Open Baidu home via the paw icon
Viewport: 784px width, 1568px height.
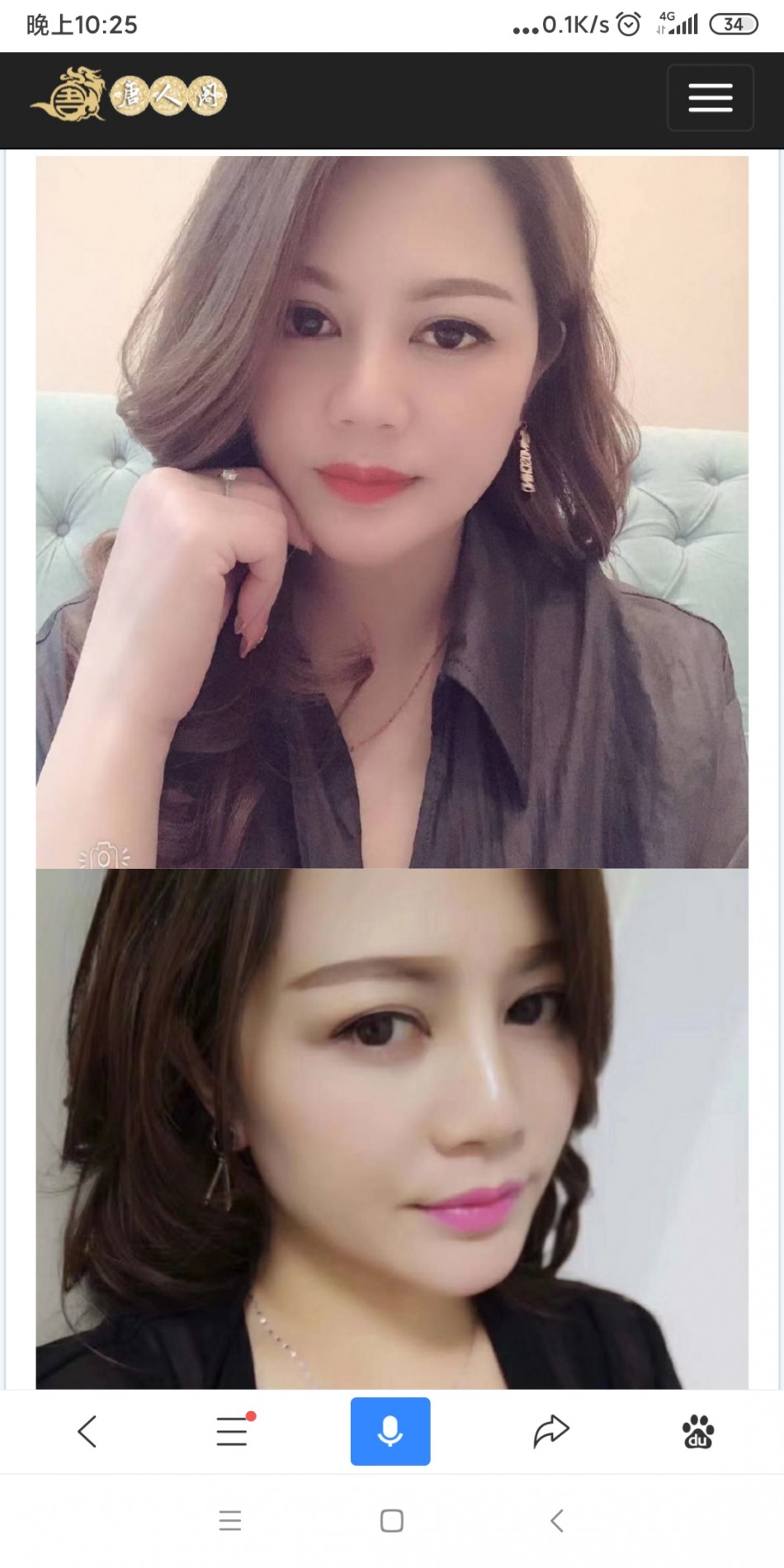click(698, 1431)
